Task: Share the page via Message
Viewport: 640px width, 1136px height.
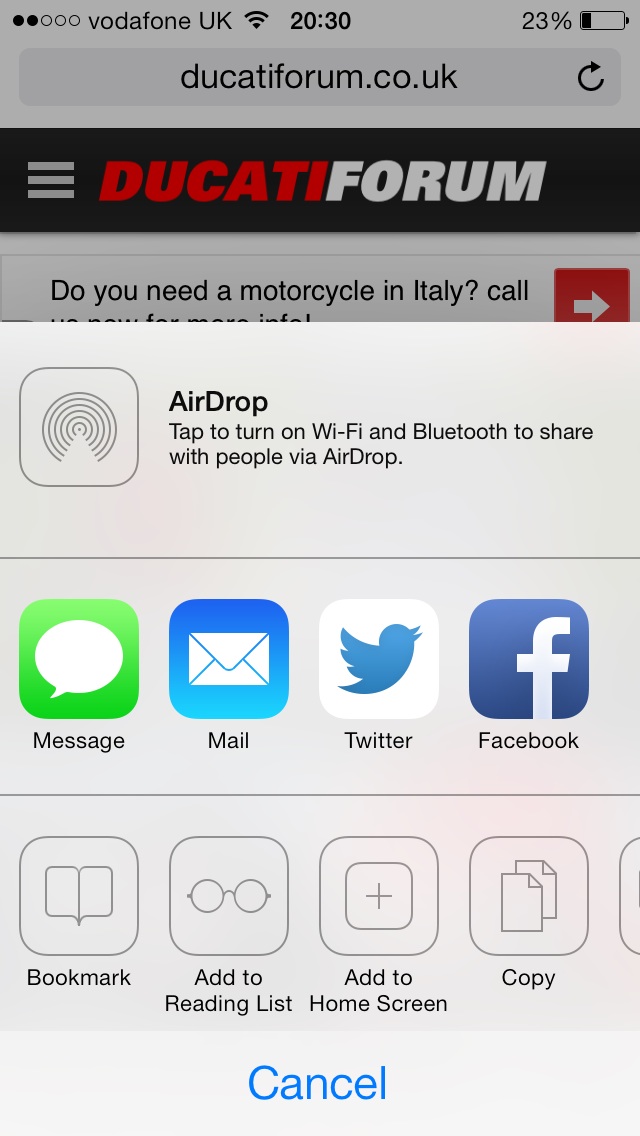Action: (x=79, y=659)
